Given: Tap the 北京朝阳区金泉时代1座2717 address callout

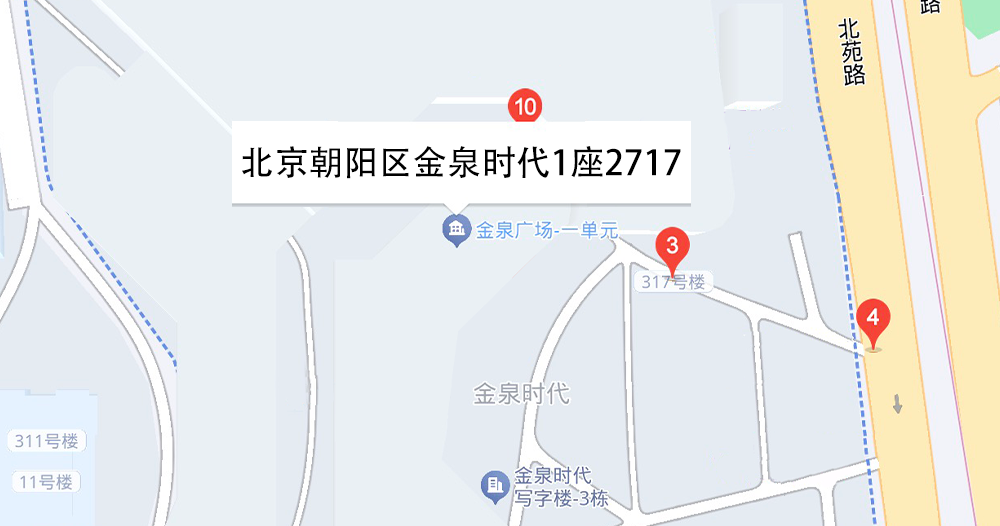Looking at the screenshot, I should pos(461,163).
